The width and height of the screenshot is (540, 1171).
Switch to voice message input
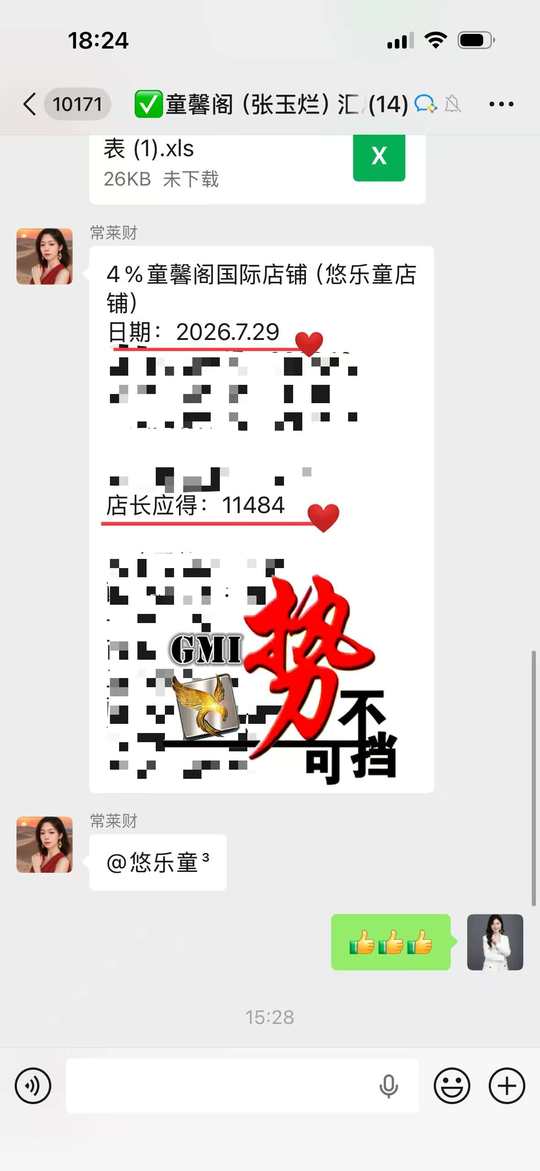click(x=33, y=1085)
